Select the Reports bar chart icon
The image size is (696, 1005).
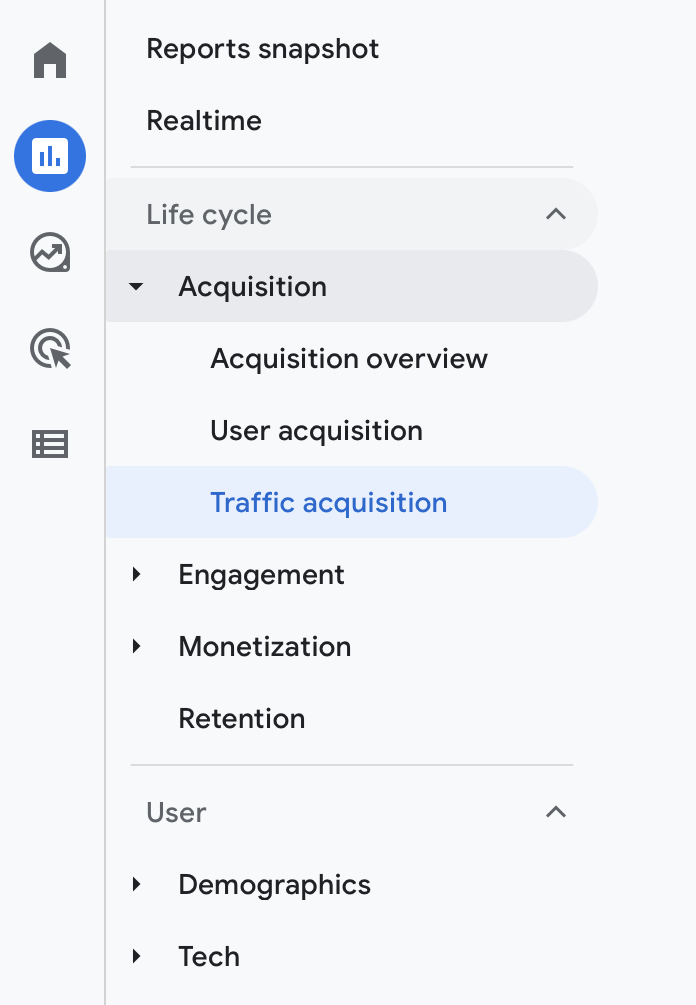click(x=50, y=156)
